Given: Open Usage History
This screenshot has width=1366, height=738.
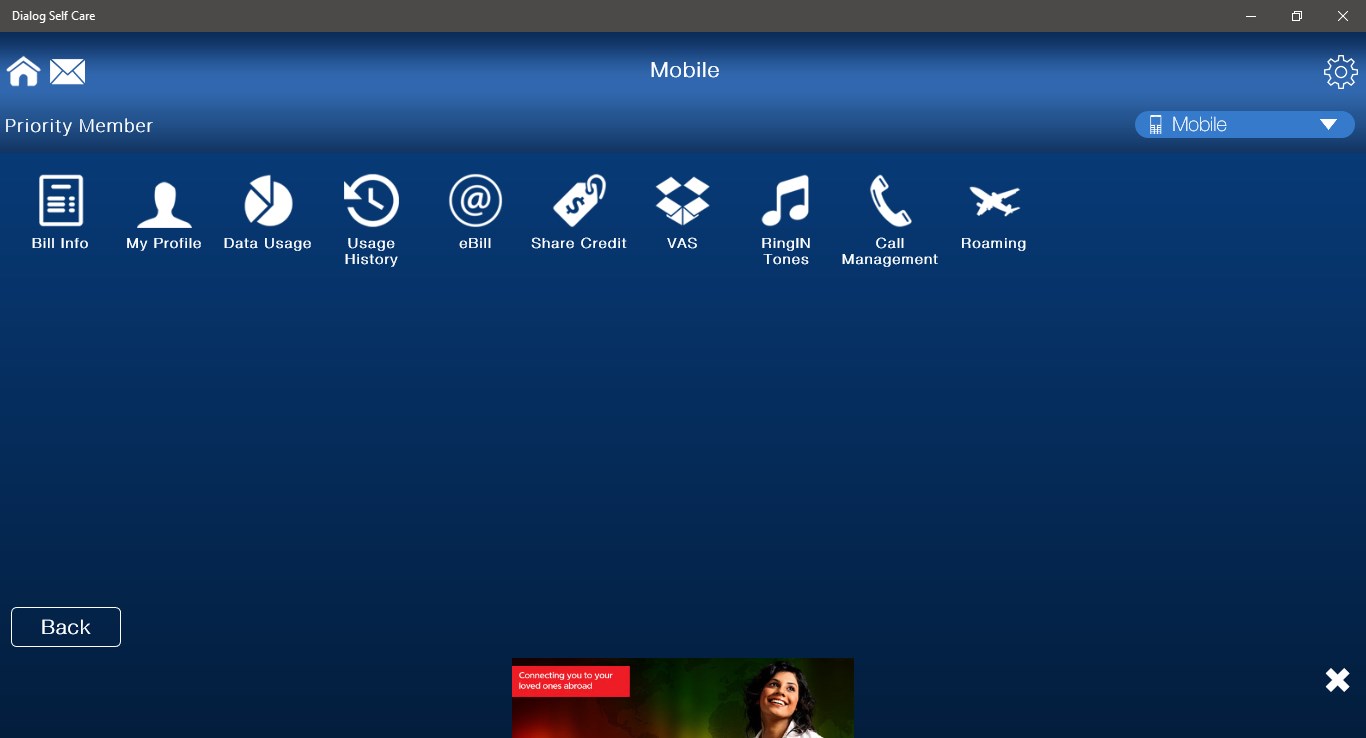Looking at the screenshot, I should coord(371,218).
